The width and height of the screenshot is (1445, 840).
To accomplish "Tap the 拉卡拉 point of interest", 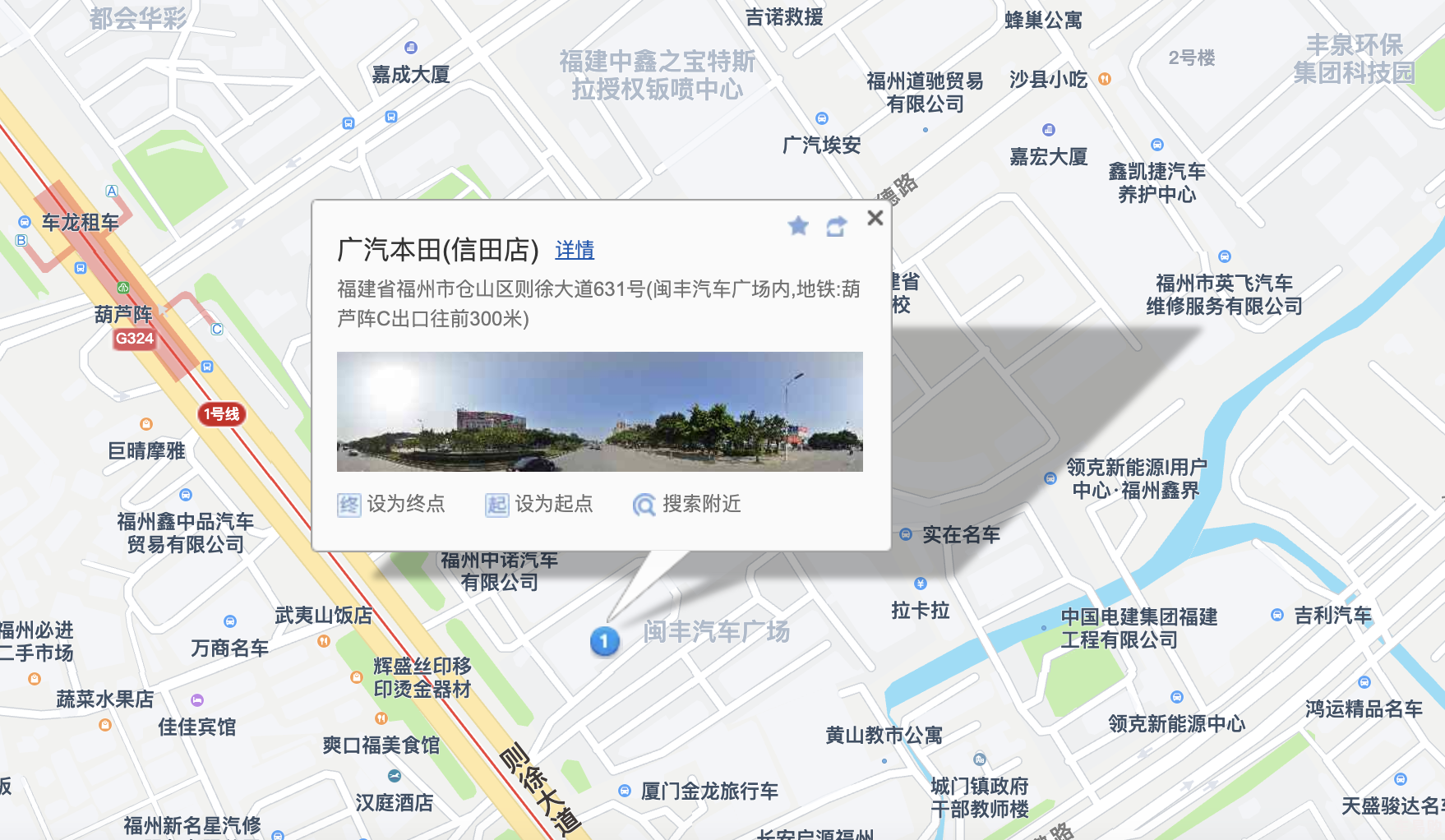I will (x=920, y=610).
